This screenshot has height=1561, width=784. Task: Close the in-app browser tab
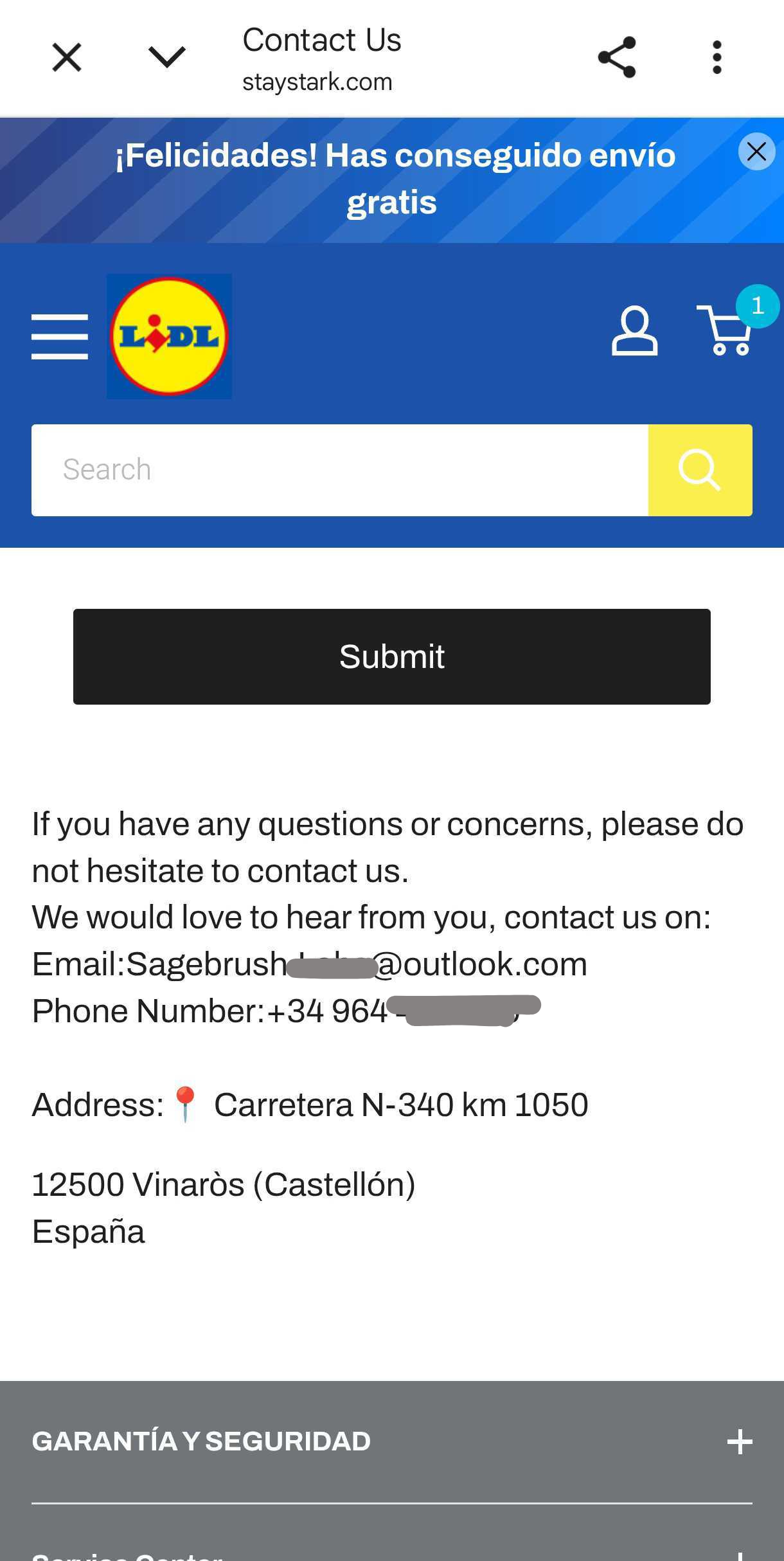(x=67, y=57)
